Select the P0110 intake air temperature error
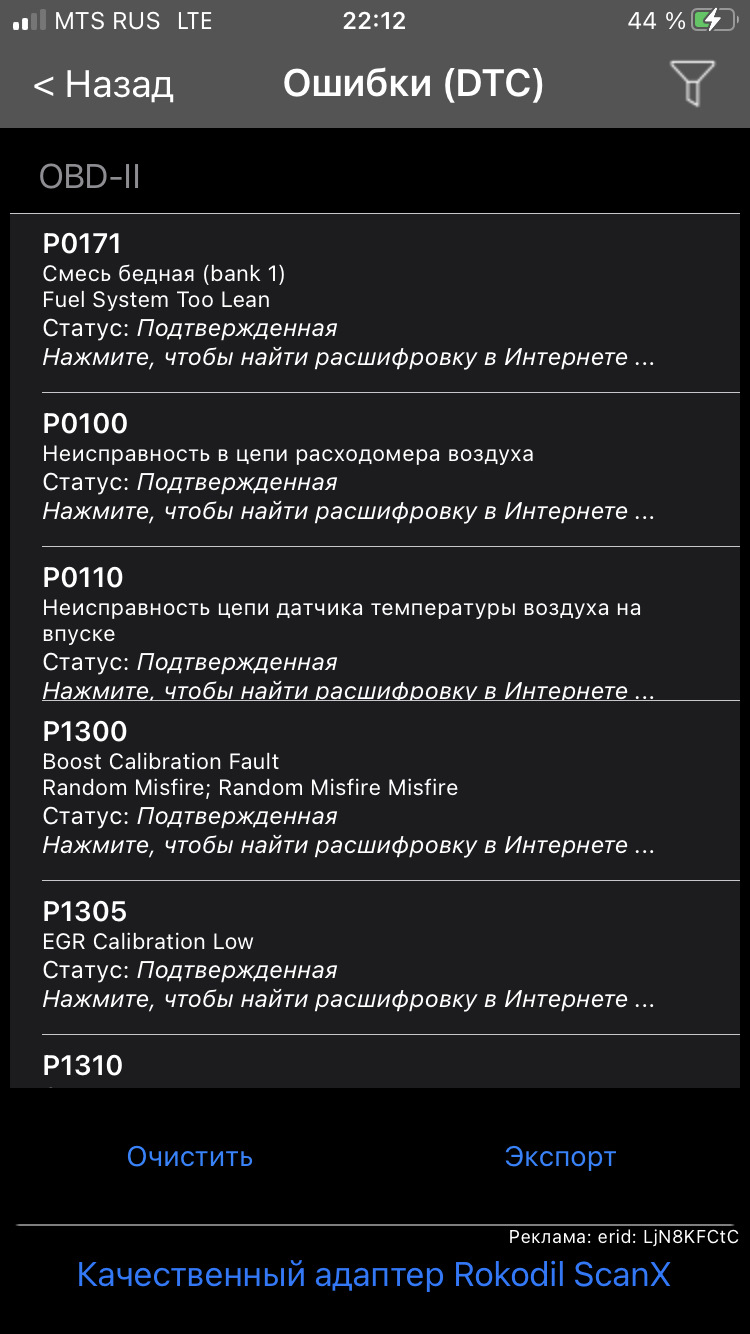Screen dimensions: 750x1334 tap(375, 623)
